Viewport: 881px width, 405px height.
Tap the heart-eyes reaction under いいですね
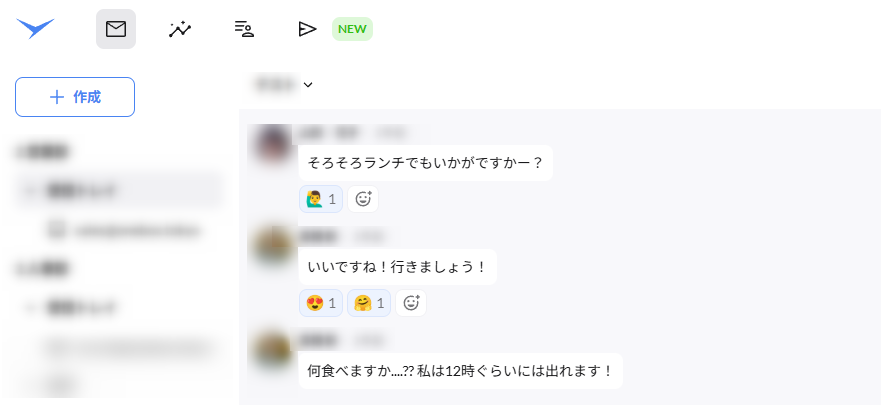click(320, 303)
